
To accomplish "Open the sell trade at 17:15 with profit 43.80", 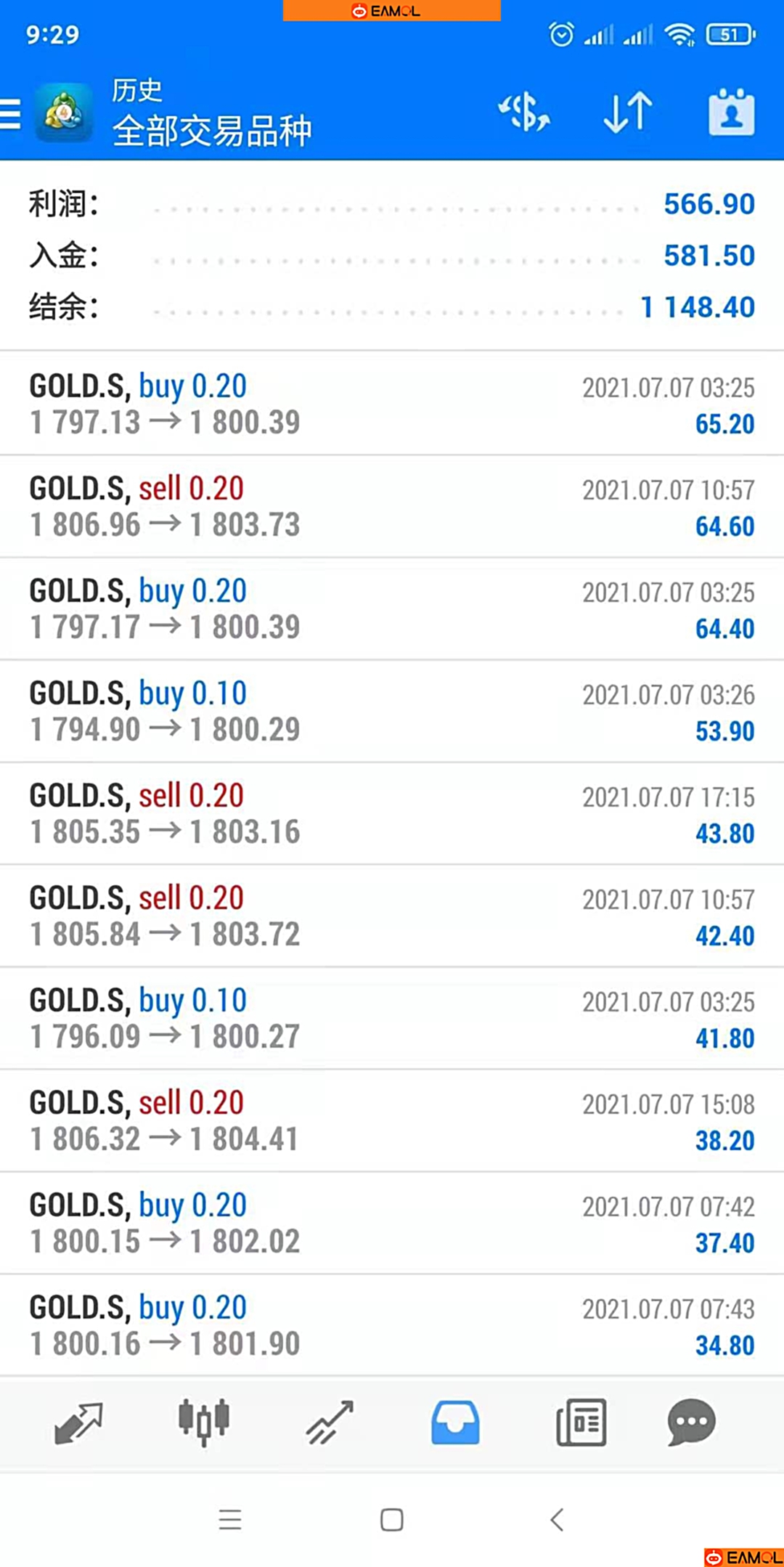I will click(x=392, y=814).
